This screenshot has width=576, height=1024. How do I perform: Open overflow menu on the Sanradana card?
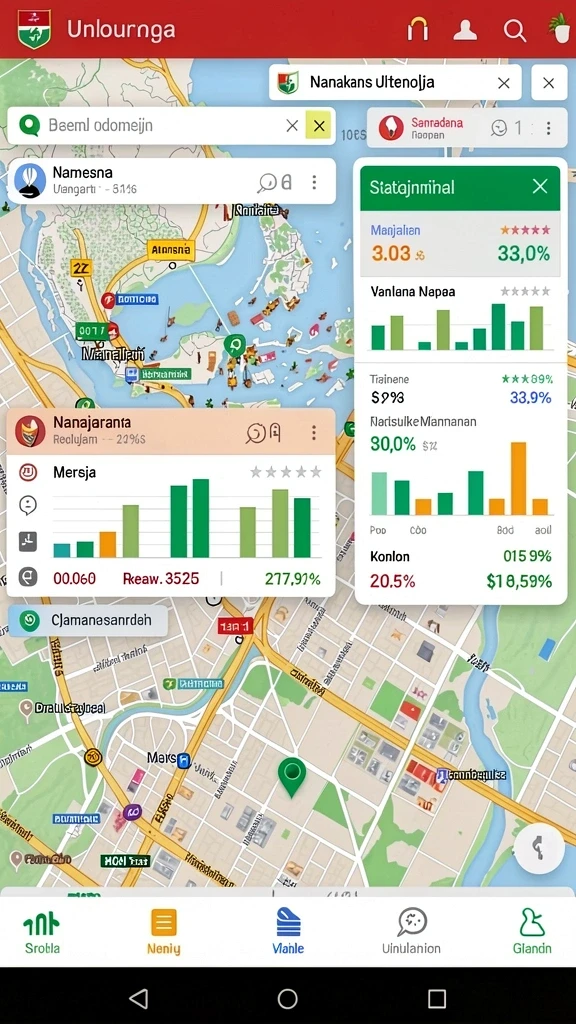548,127
